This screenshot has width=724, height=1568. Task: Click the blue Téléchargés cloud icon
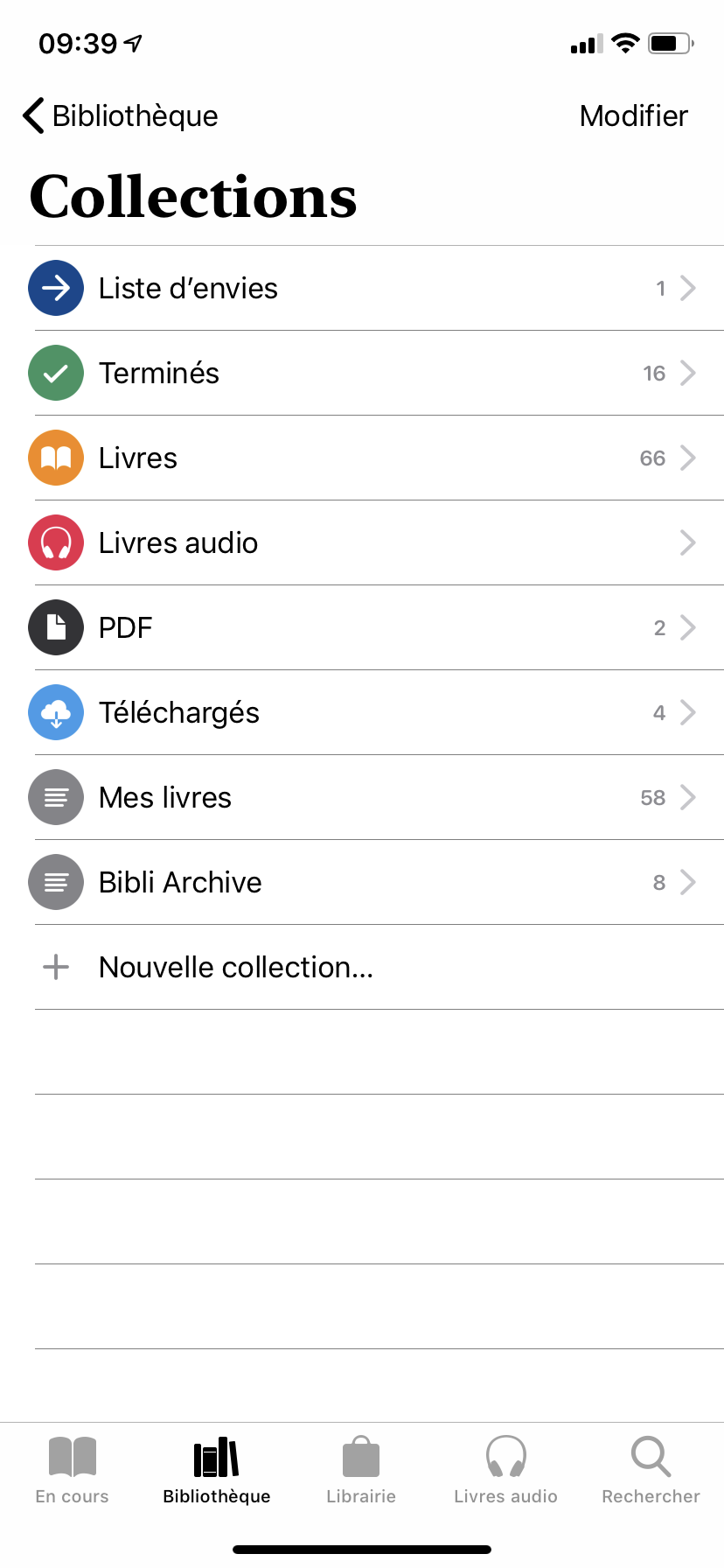point(55,712)
